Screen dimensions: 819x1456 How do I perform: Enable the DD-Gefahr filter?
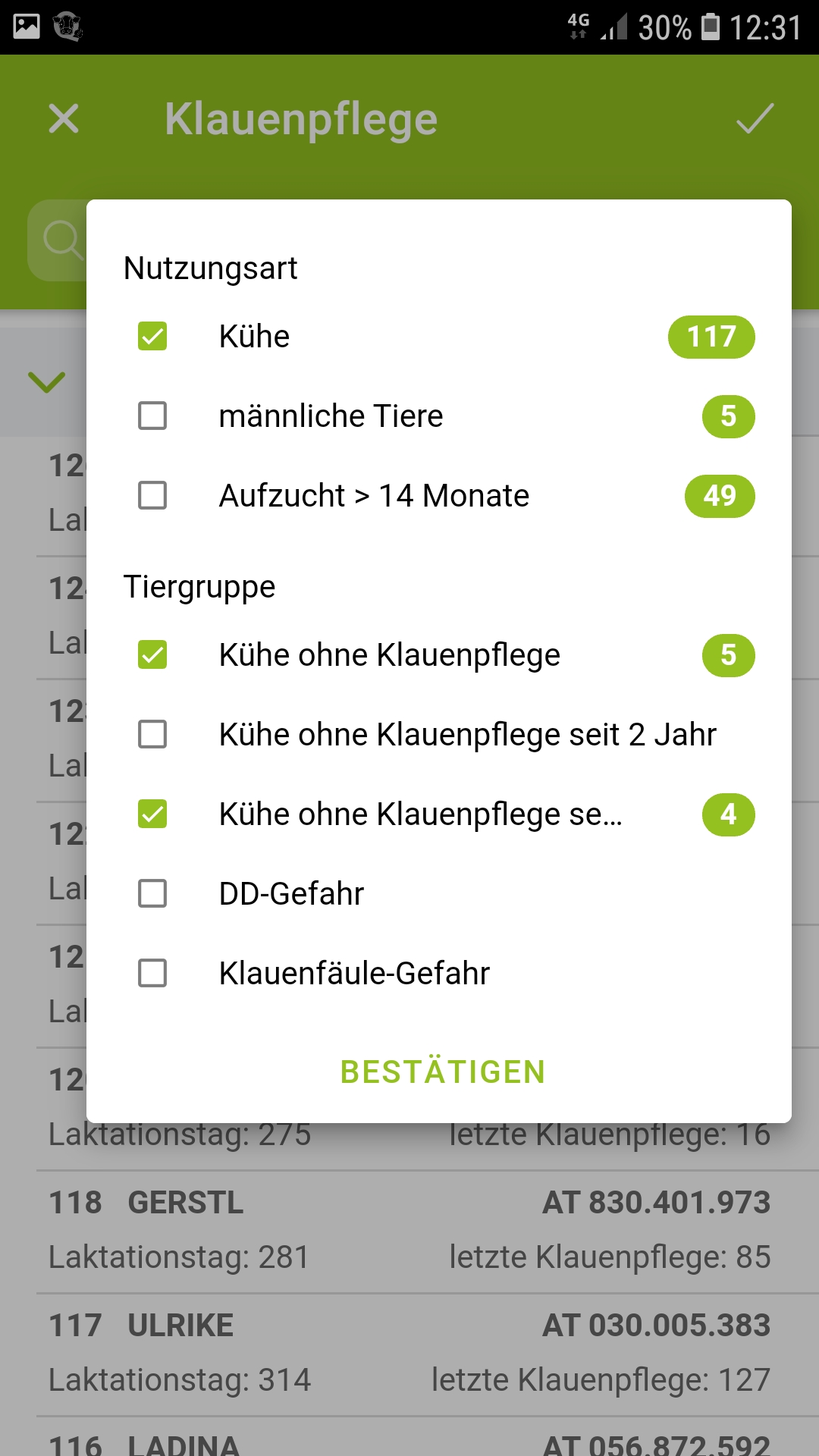click(152, 894)
